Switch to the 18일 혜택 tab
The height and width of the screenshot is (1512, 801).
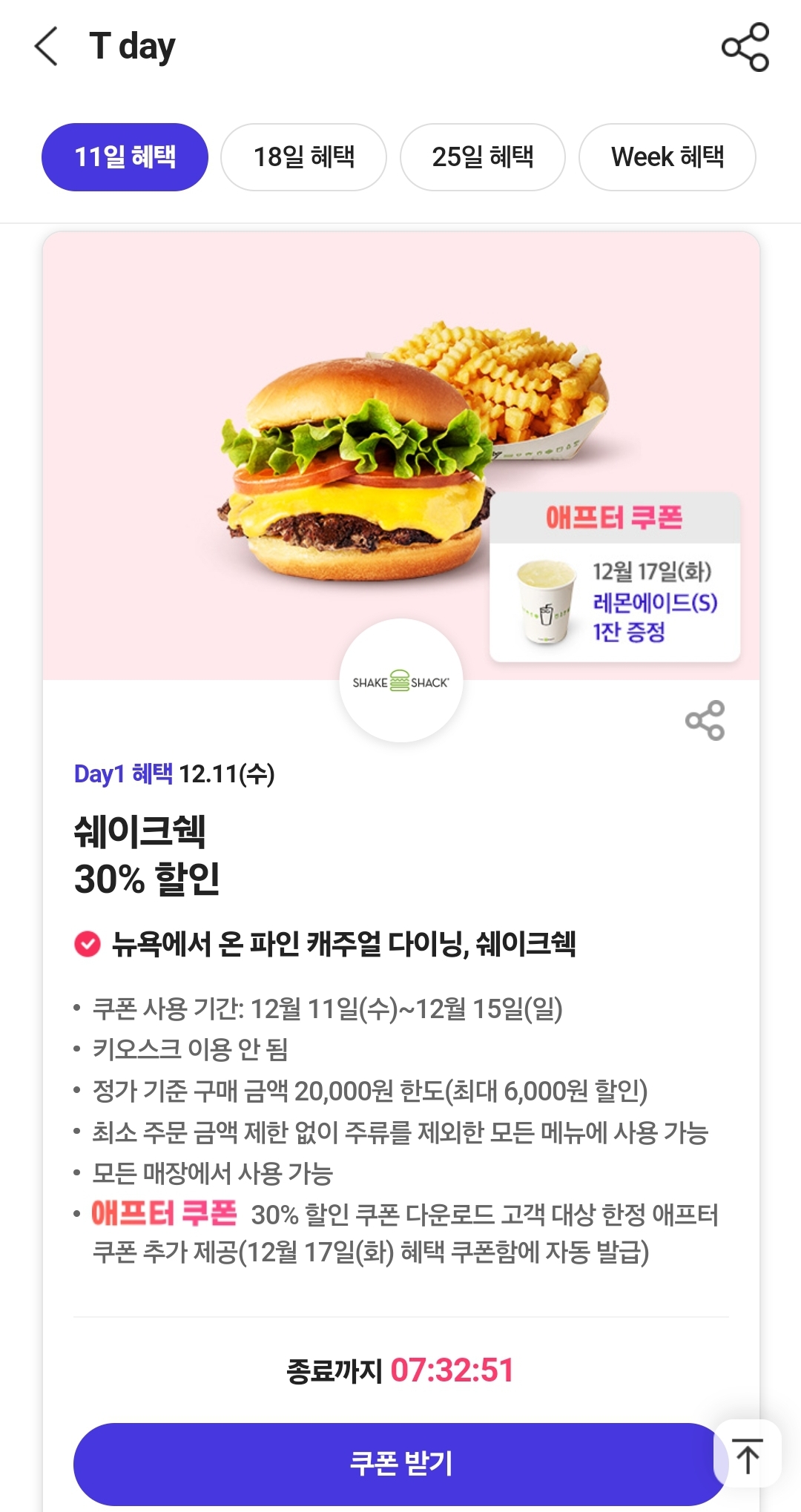click(x=304, y=157)
